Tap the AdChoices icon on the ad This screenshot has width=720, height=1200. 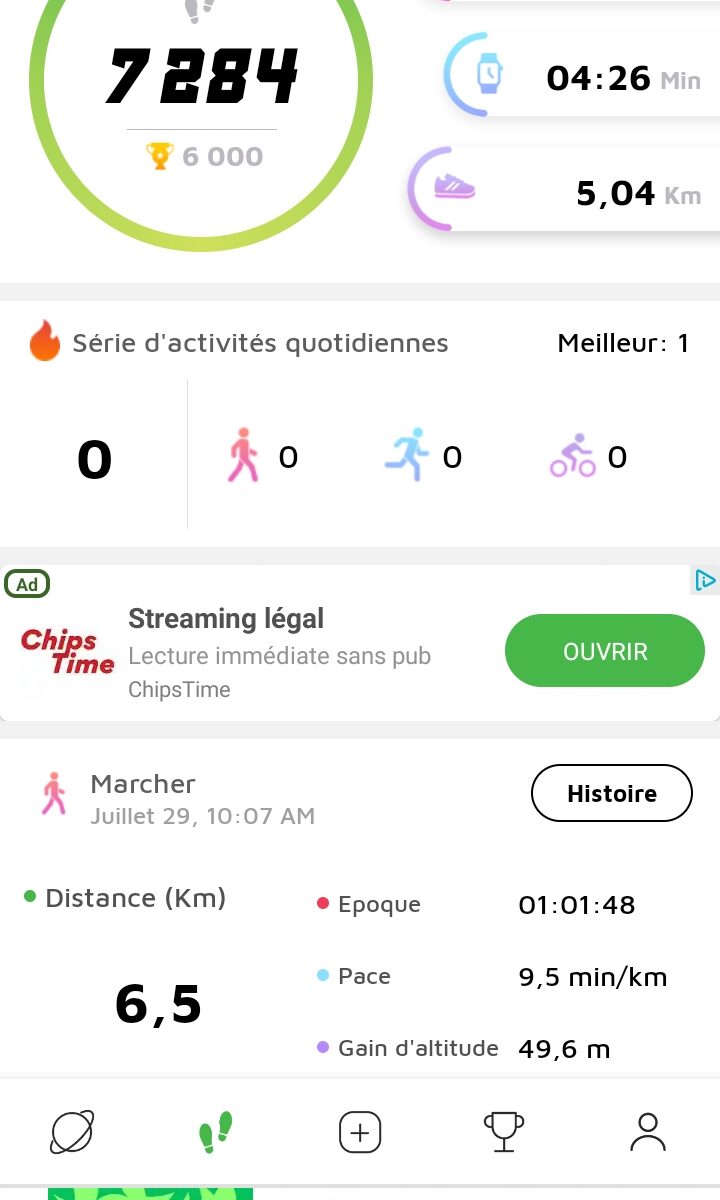(x=705, y=580)
